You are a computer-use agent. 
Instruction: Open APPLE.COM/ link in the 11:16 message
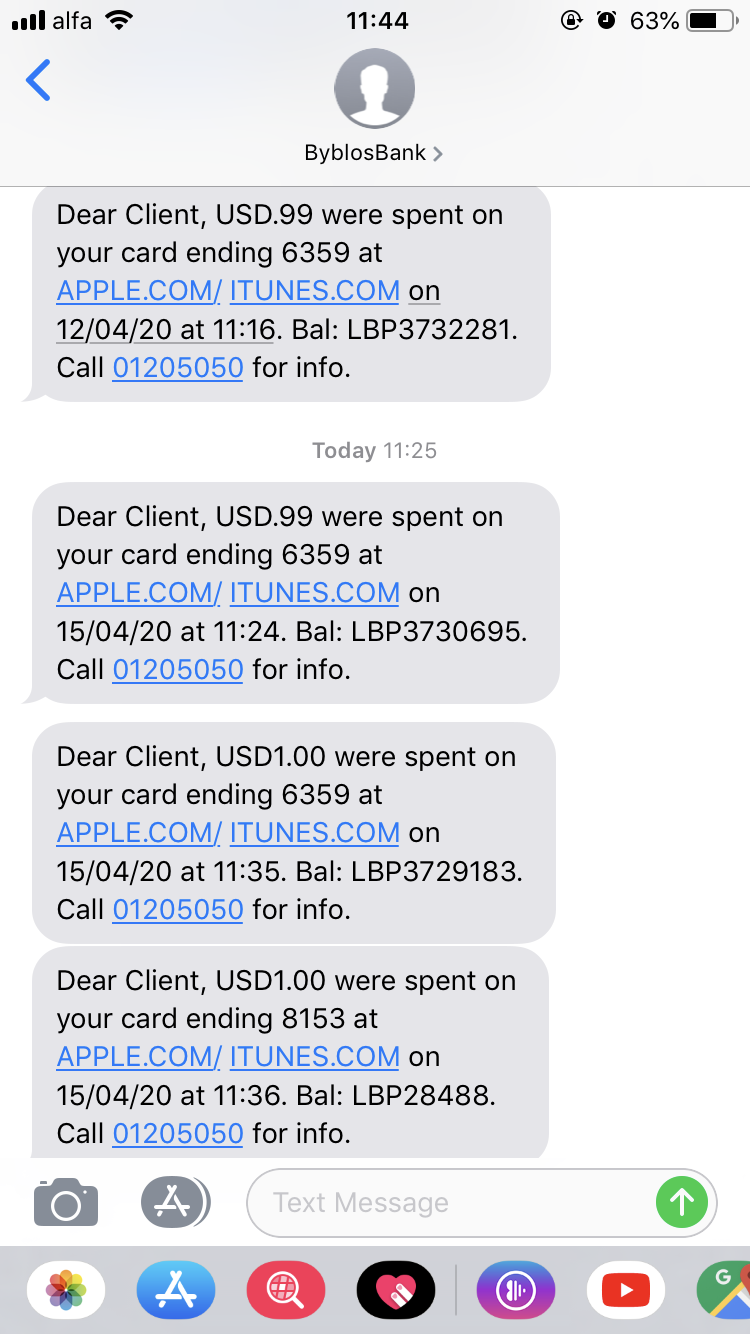[138, 291]
